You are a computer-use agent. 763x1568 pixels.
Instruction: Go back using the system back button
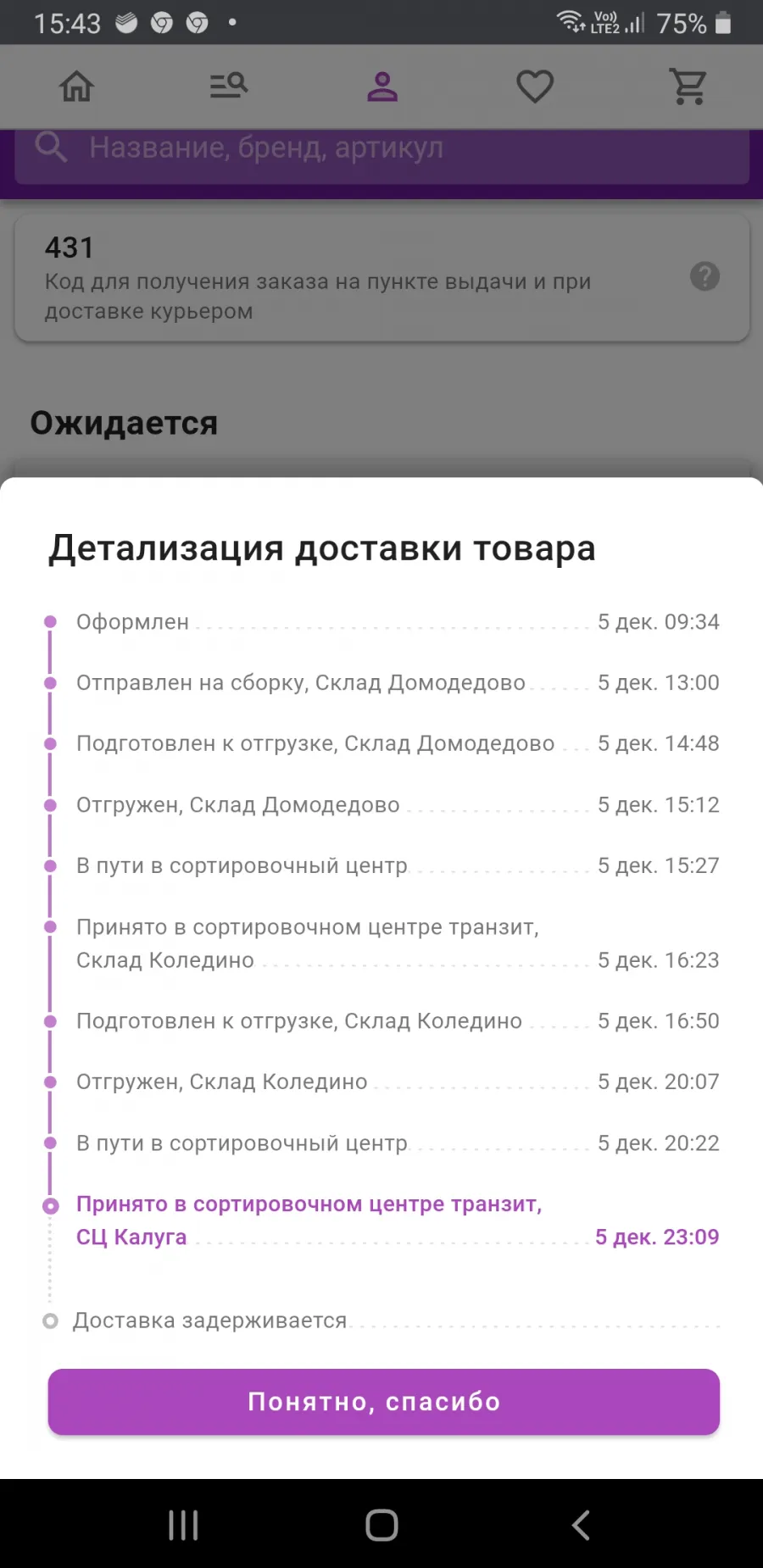coord(581,1525)
